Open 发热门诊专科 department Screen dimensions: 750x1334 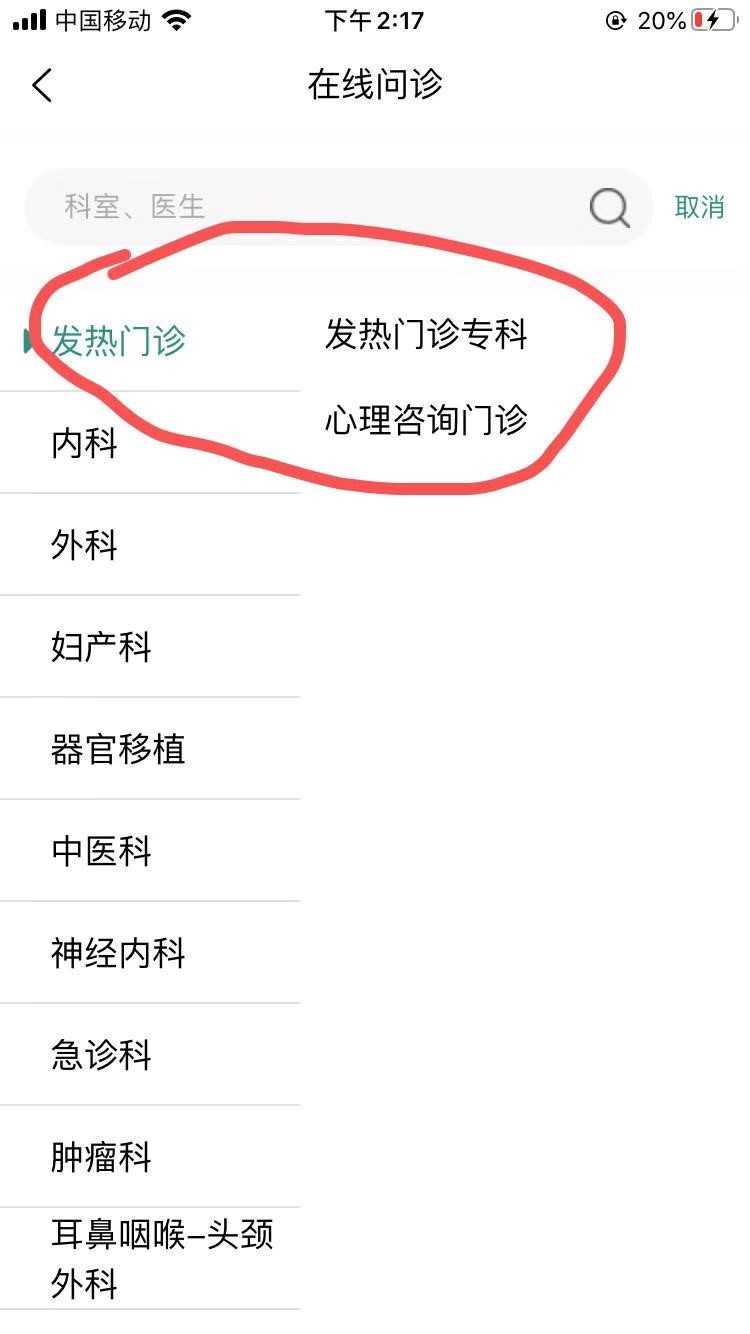(425, 334)
